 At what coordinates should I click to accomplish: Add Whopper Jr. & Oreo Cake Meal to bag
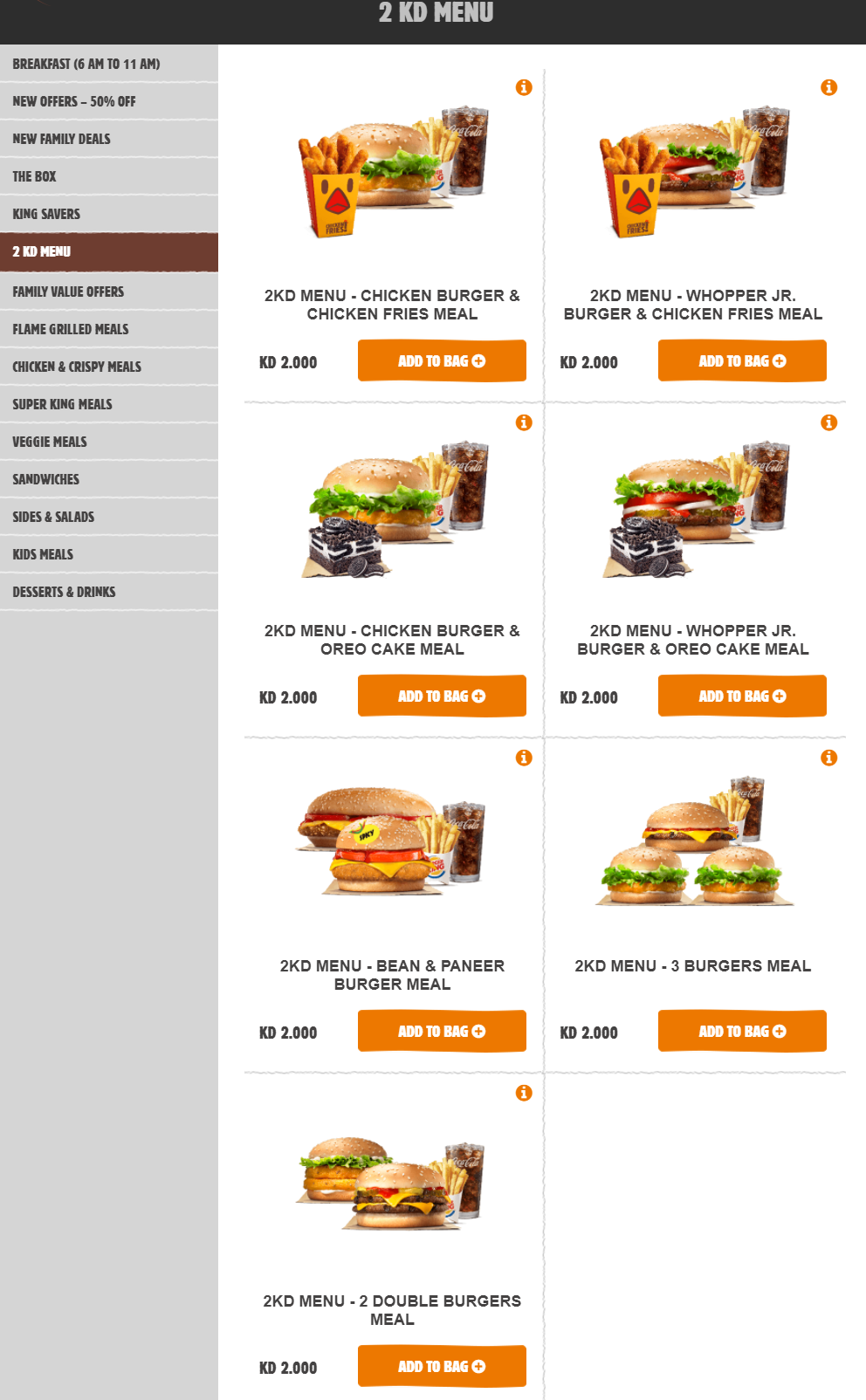[x=741, y=696]
